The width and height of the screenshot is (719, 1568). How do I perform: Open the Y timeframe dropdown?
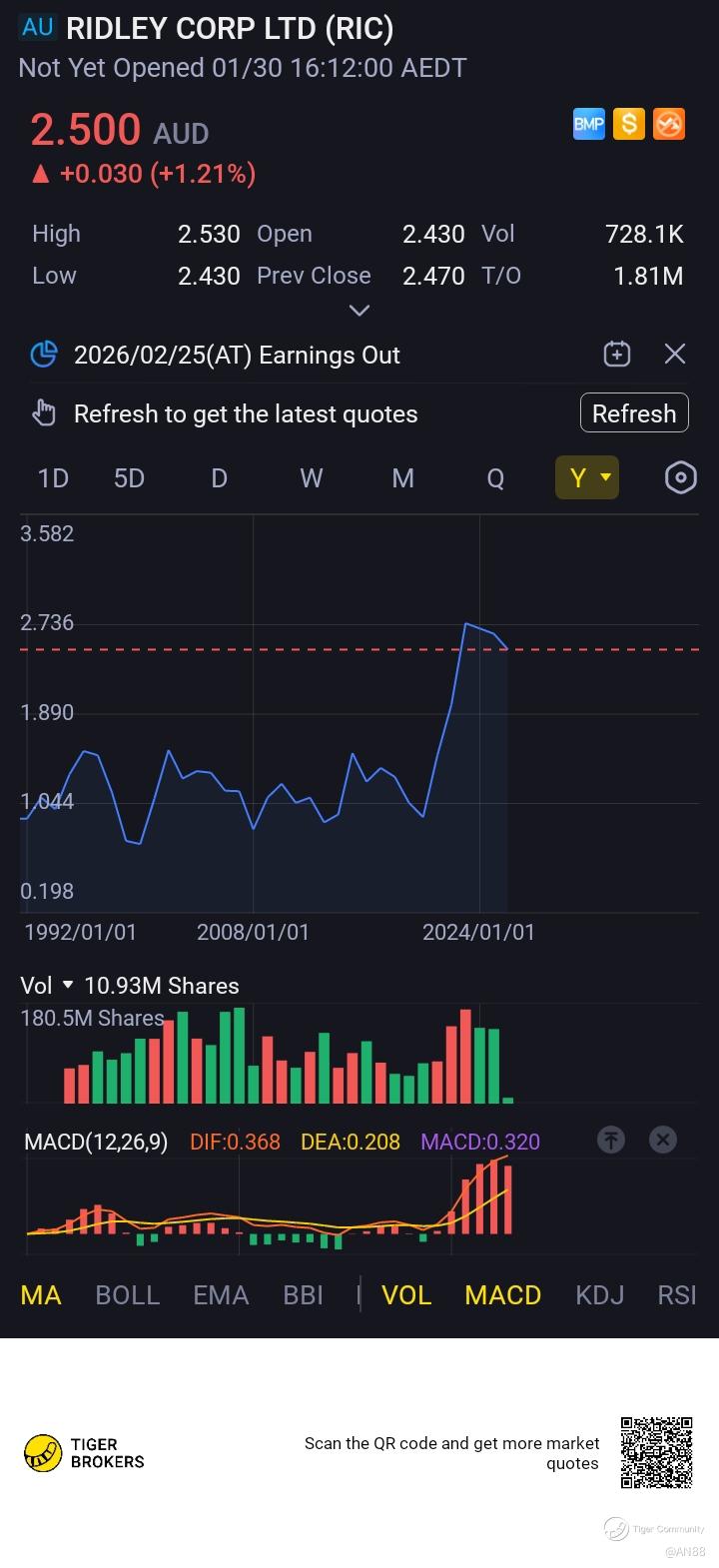click(x=587, y=478)
